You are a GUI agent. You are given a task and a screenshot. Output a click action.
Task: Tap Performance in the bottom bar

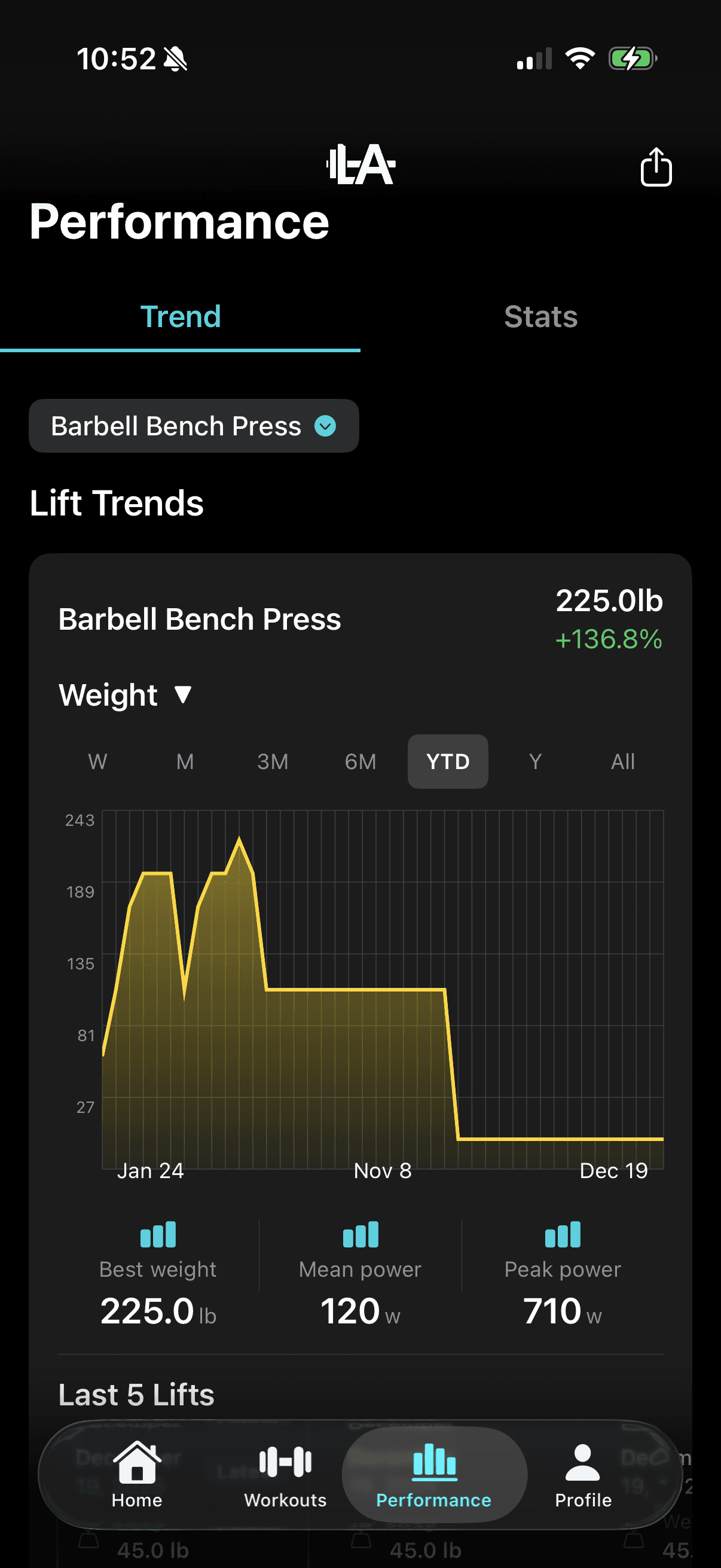pos(434,1474)
